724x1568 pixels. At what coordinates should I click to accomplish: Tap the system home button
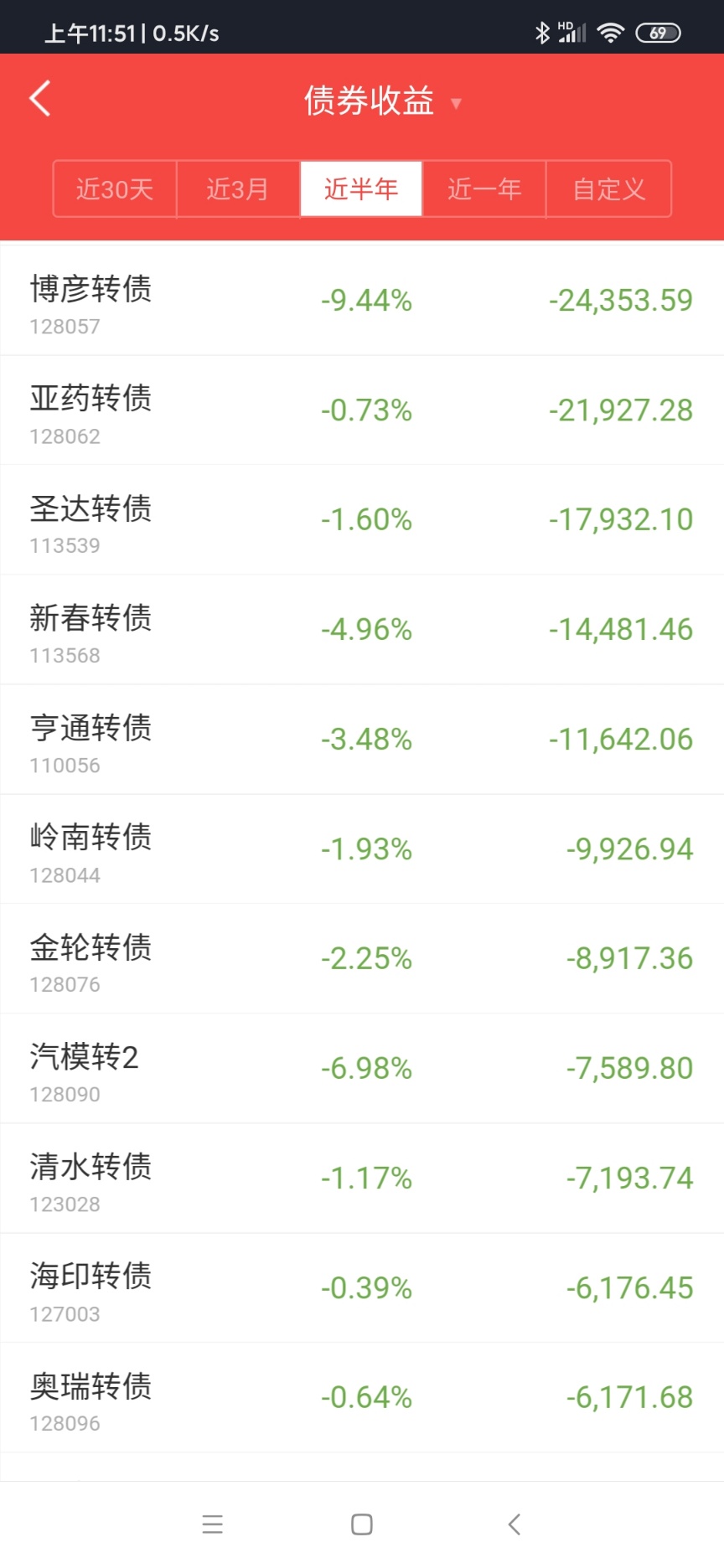pos(362,1524)
